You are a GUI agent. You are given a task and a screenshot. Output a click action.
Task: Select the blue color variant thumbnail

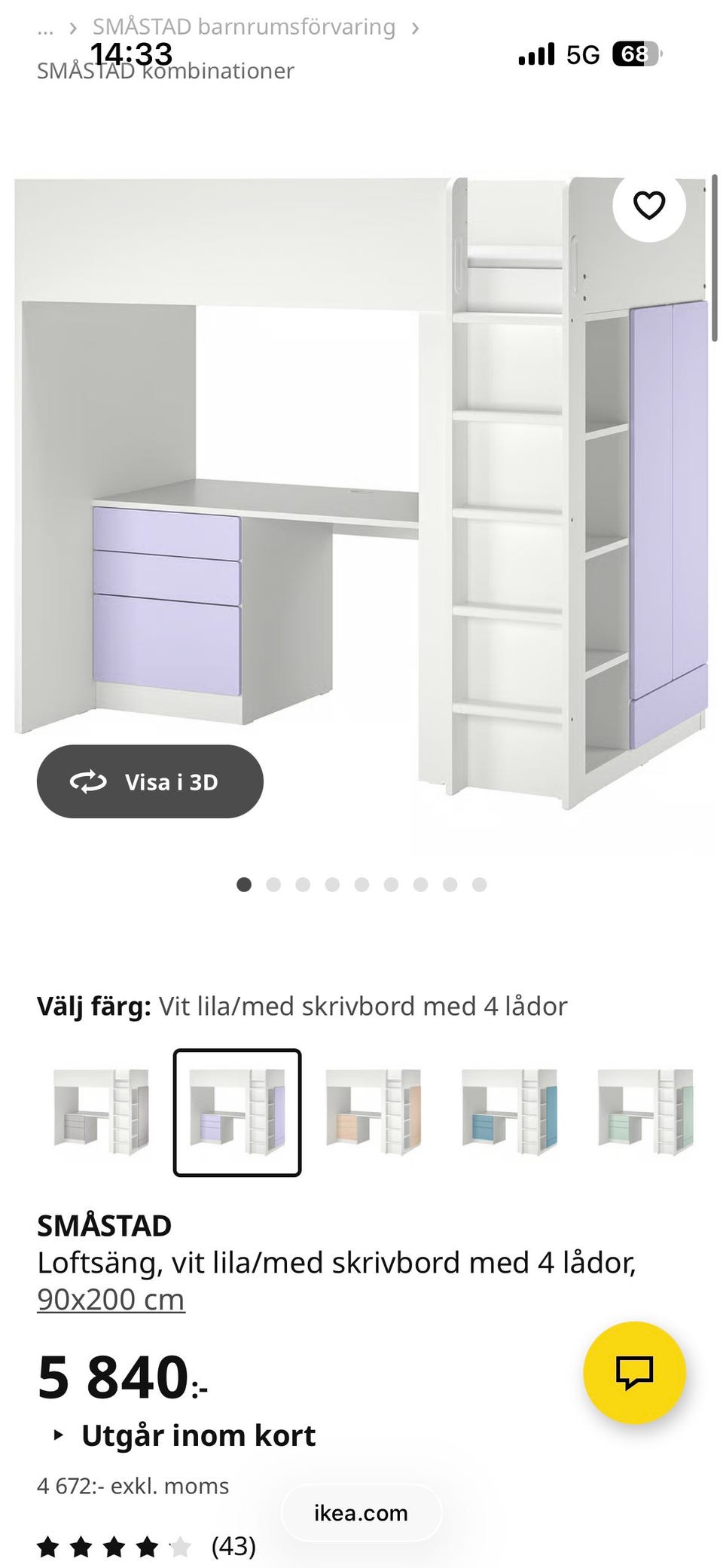[x=508, y=1114]
